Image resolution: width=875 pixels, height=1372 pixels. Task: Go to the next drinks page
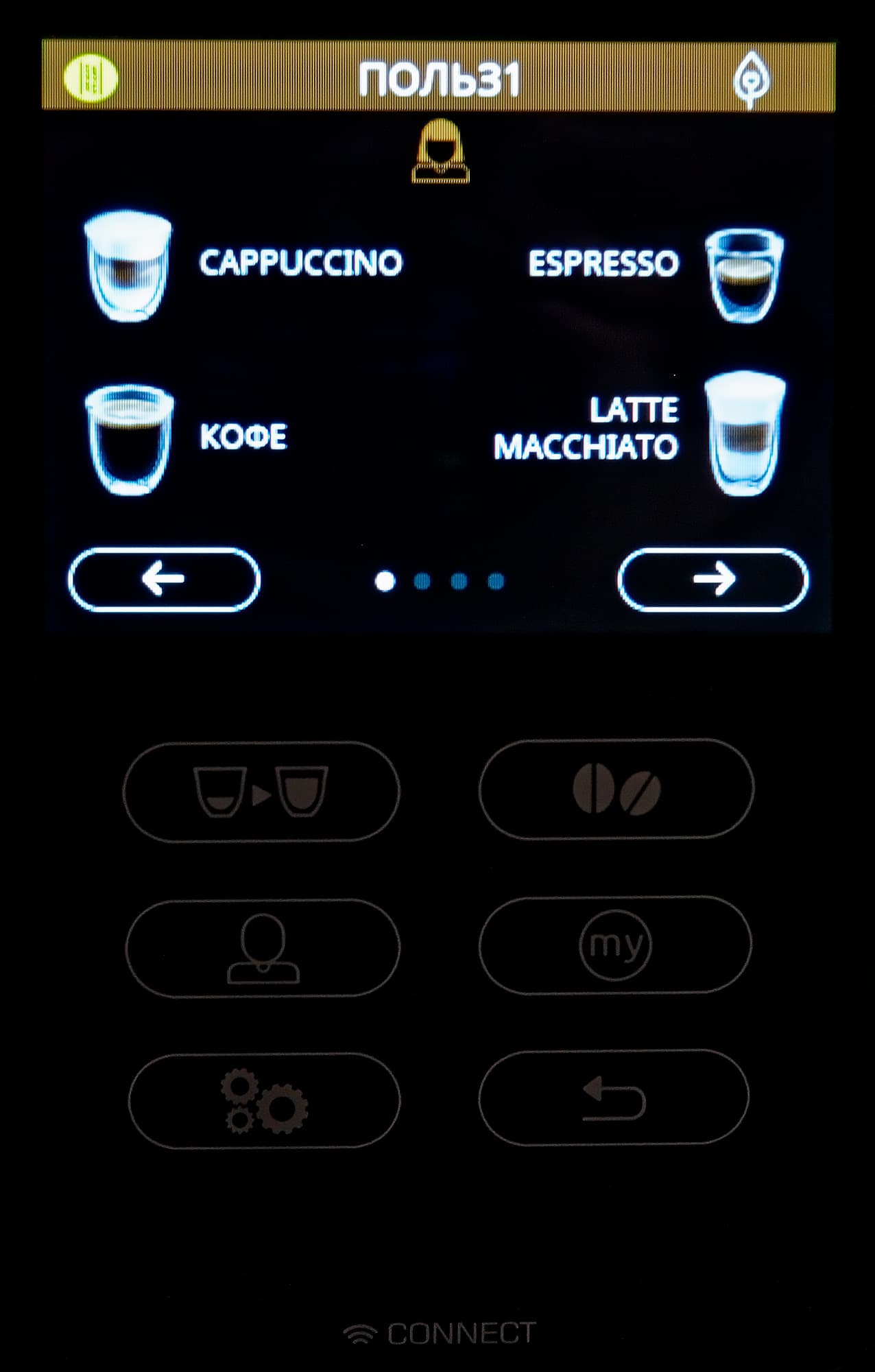(712, 580)
